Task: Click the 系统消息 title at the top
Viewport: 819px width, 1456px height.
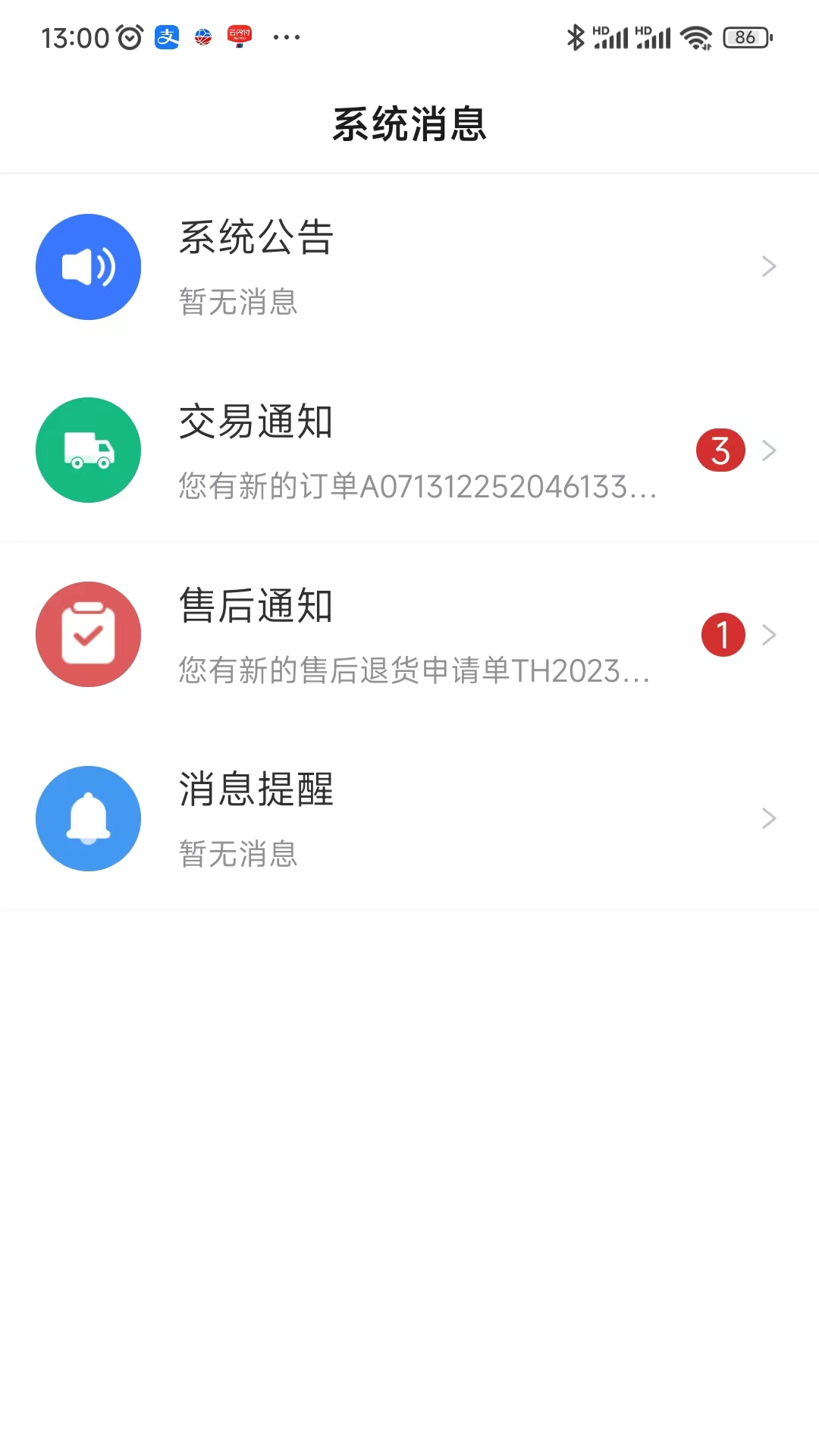Action: coord(409,125)
